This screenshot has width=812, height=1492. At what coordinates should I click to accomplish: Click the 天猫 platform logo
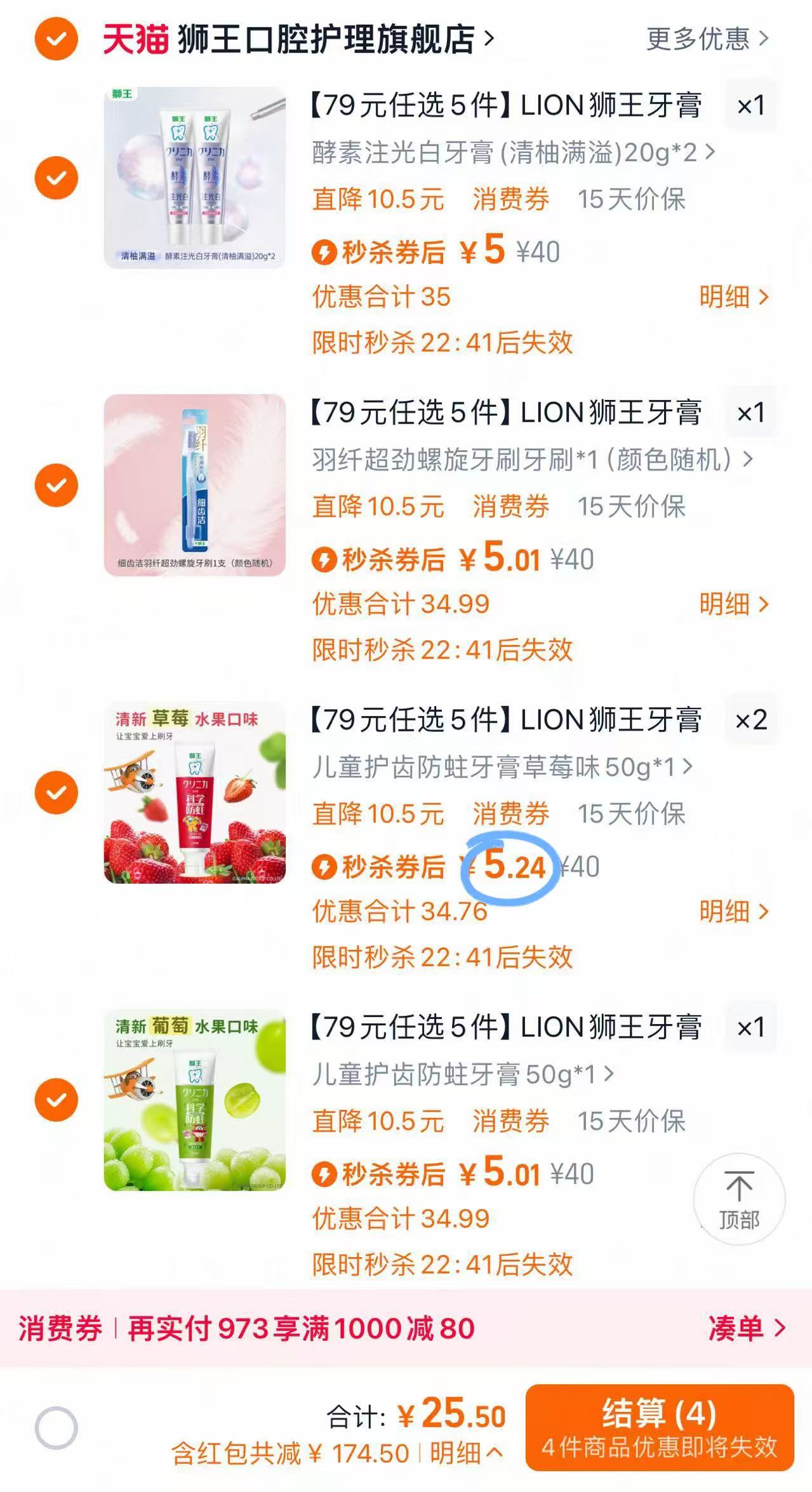click(x=136, y=39)
